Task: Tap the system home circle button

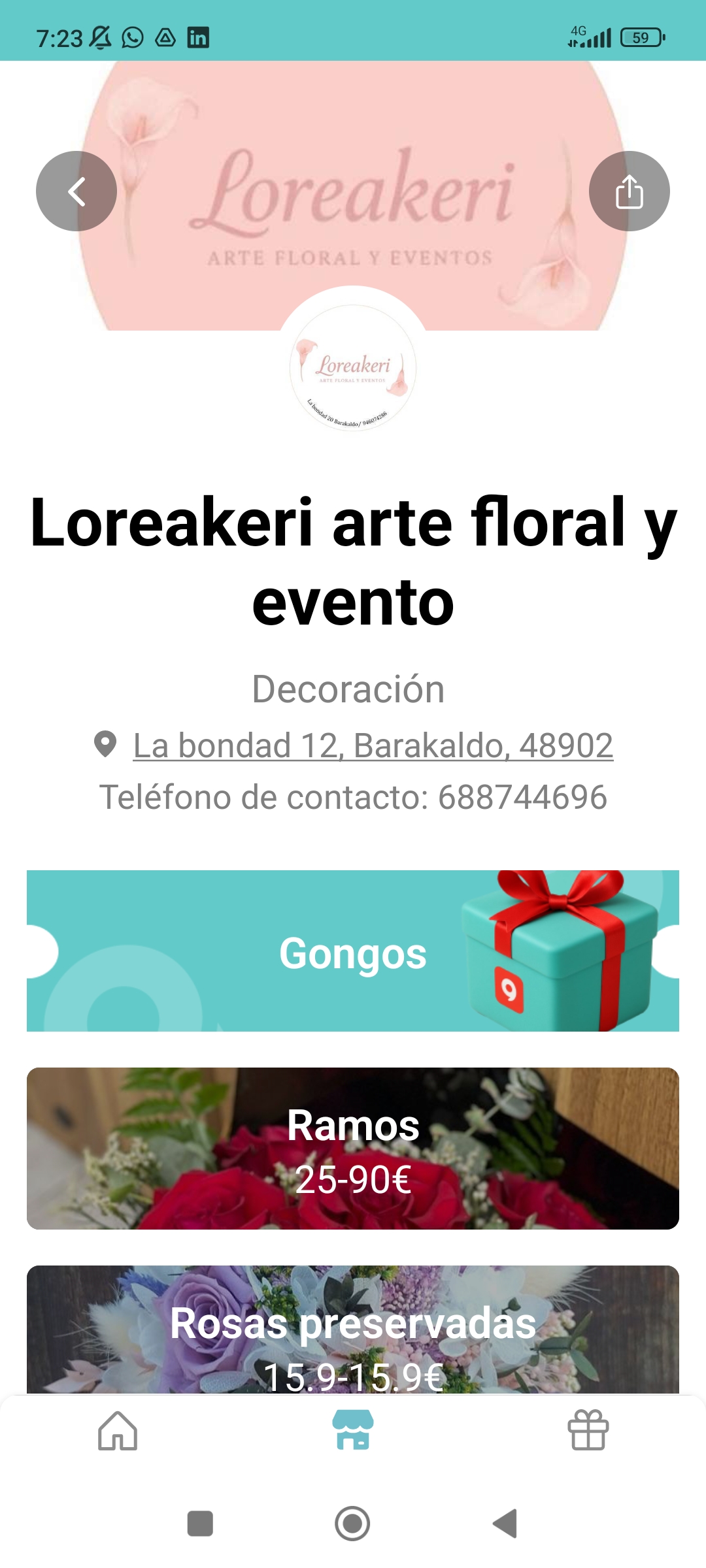Action: click(353, 1524)
